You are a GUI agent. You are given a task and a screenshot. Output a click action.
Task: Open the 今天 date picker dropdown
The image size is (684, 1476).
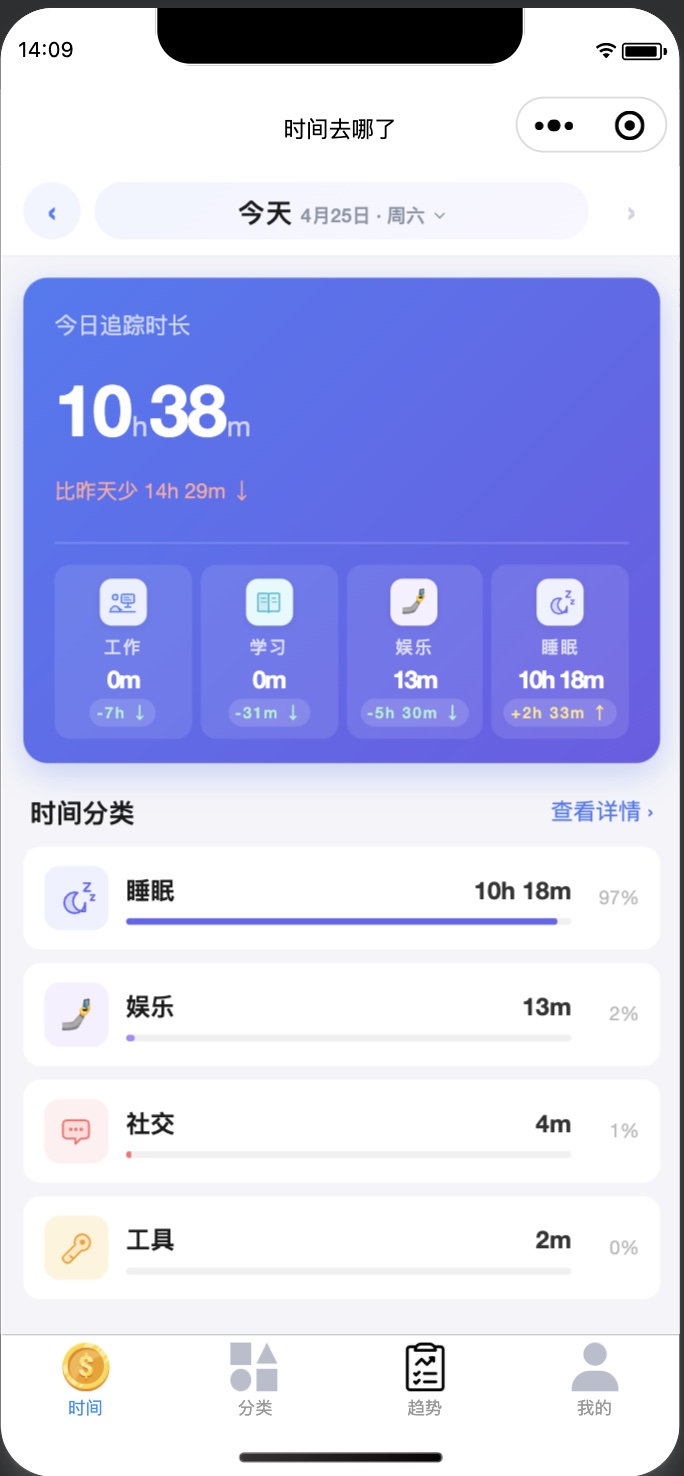click(341, 212)
